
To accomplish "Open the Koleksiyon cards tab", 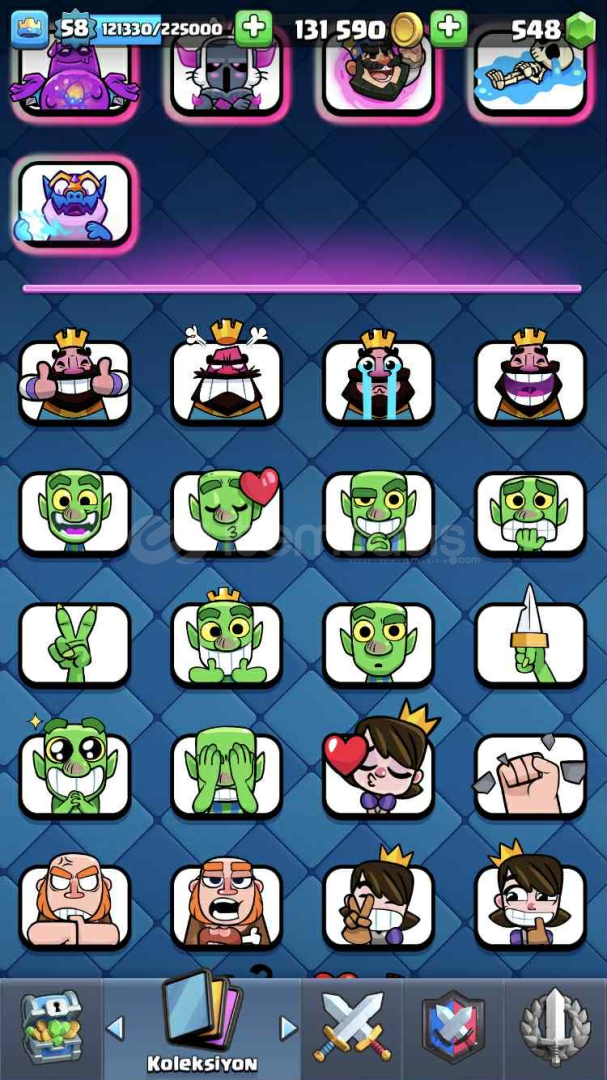I will [x=202, y=1026].
